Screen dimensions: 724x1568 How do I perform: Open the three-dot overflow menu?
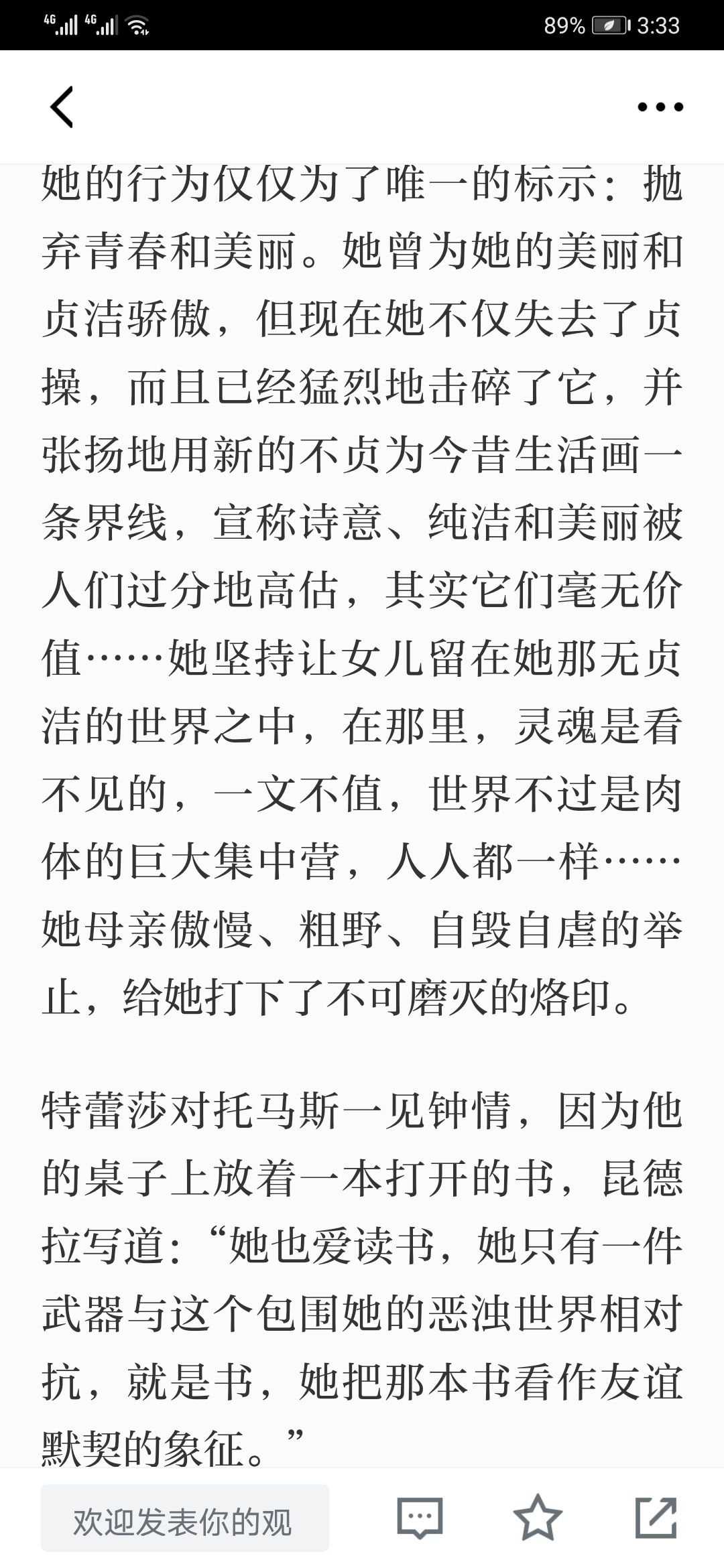coord(660,107)
